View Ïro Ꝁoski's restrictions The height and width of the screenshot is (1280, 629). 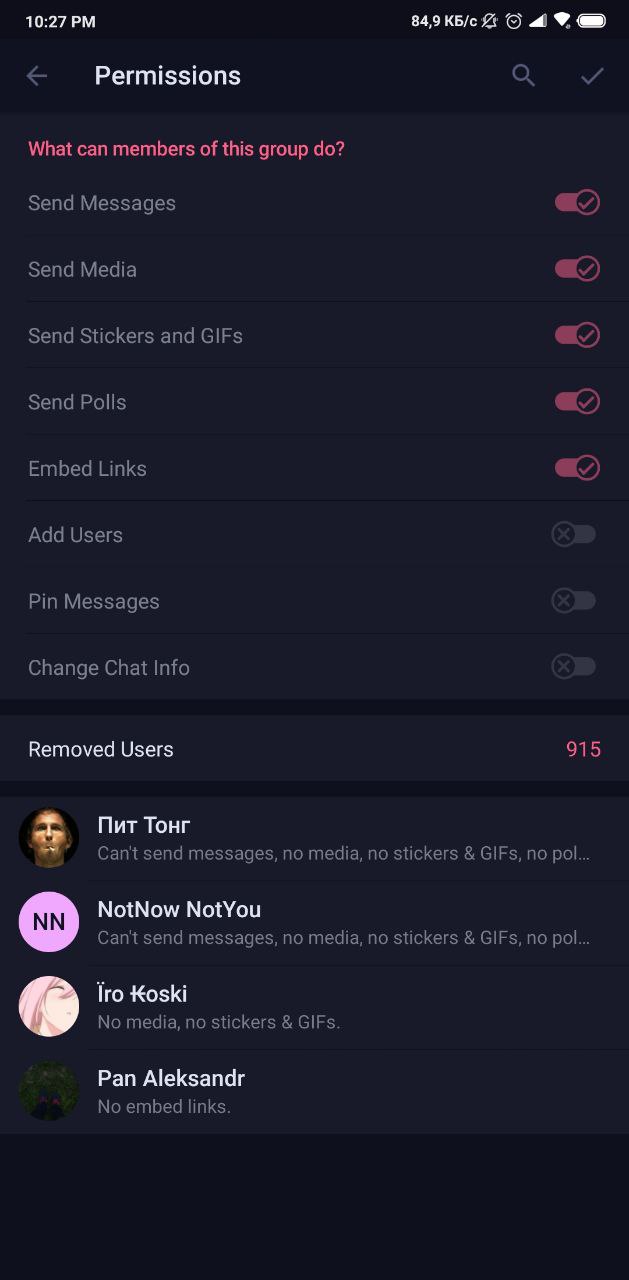(x=314, y=1006)
